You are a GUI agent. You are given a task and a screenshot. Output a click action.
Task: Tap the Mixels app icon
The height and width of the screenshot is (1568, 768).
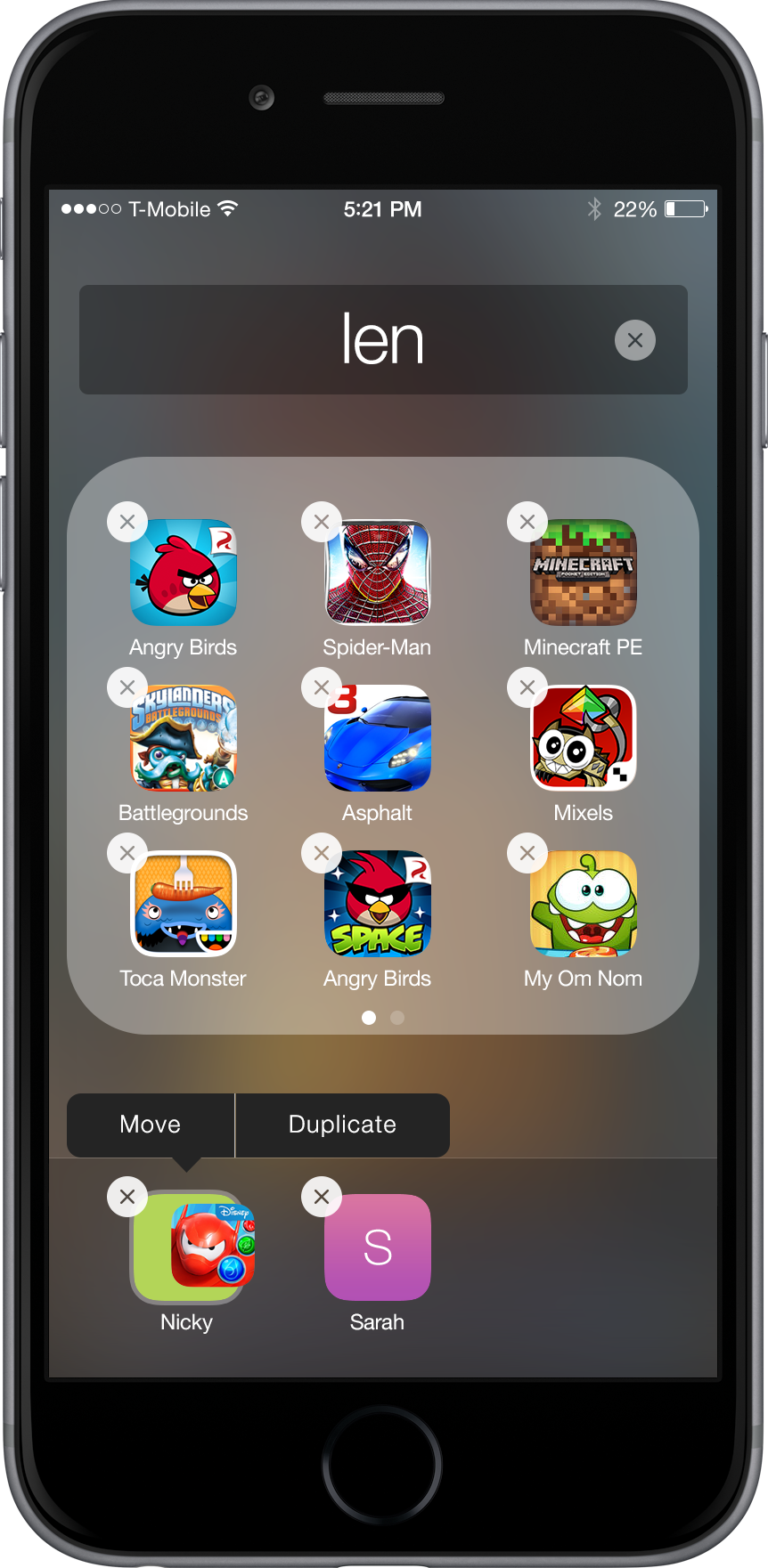(x=584, y=738)
